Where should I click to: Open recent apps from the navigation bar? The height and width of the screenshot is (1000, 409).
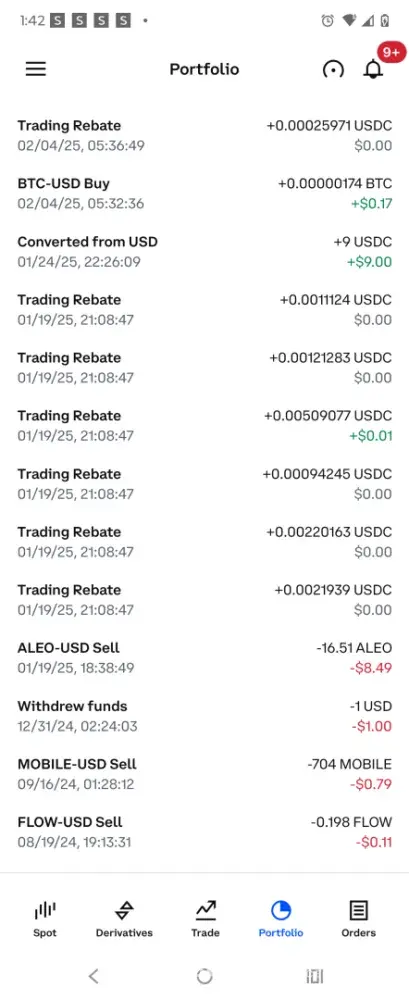(x=315, y=976)
